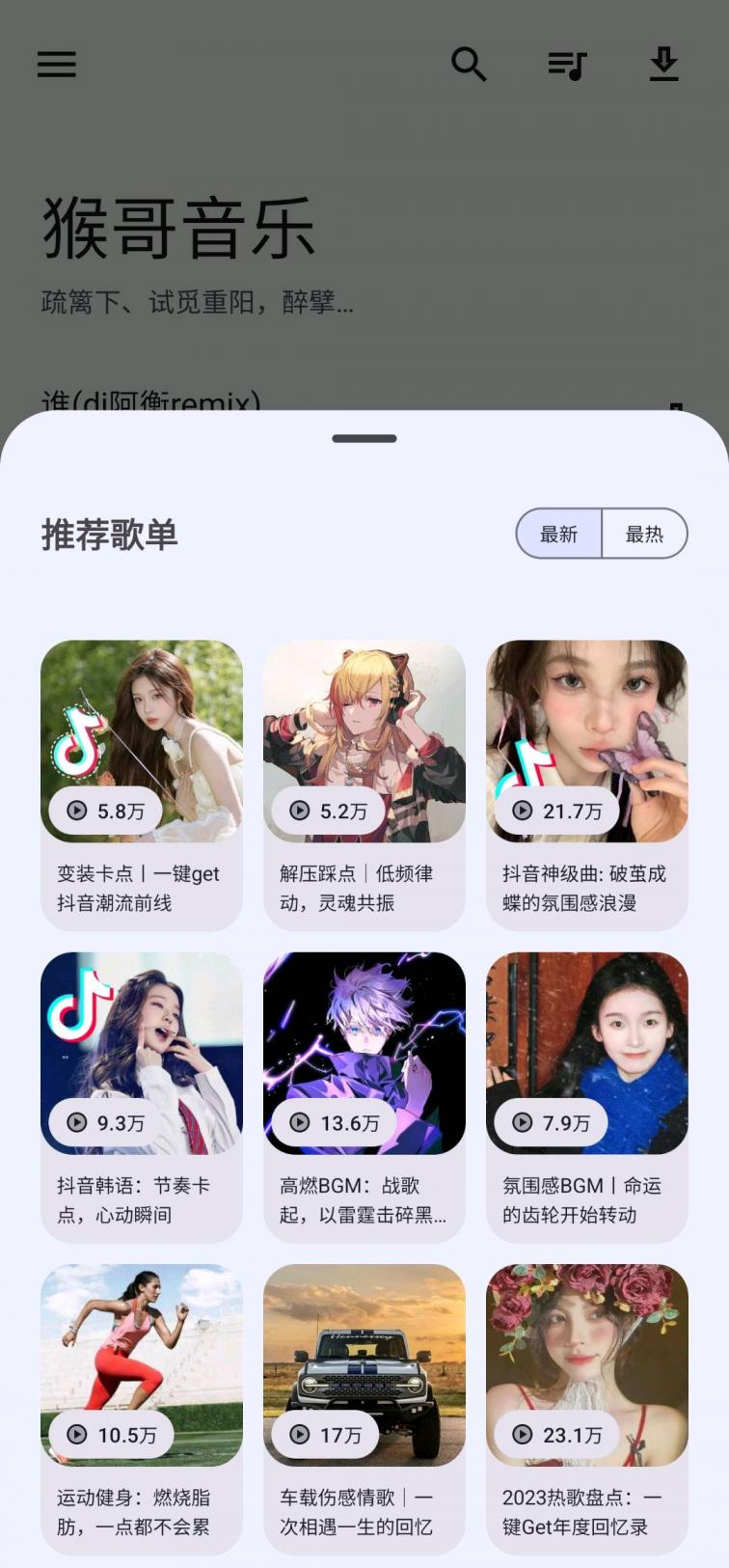Switch to the 最新 segment
This screenshot has width=729, height=1568.
pyautogui.click(x=559, y=534)
